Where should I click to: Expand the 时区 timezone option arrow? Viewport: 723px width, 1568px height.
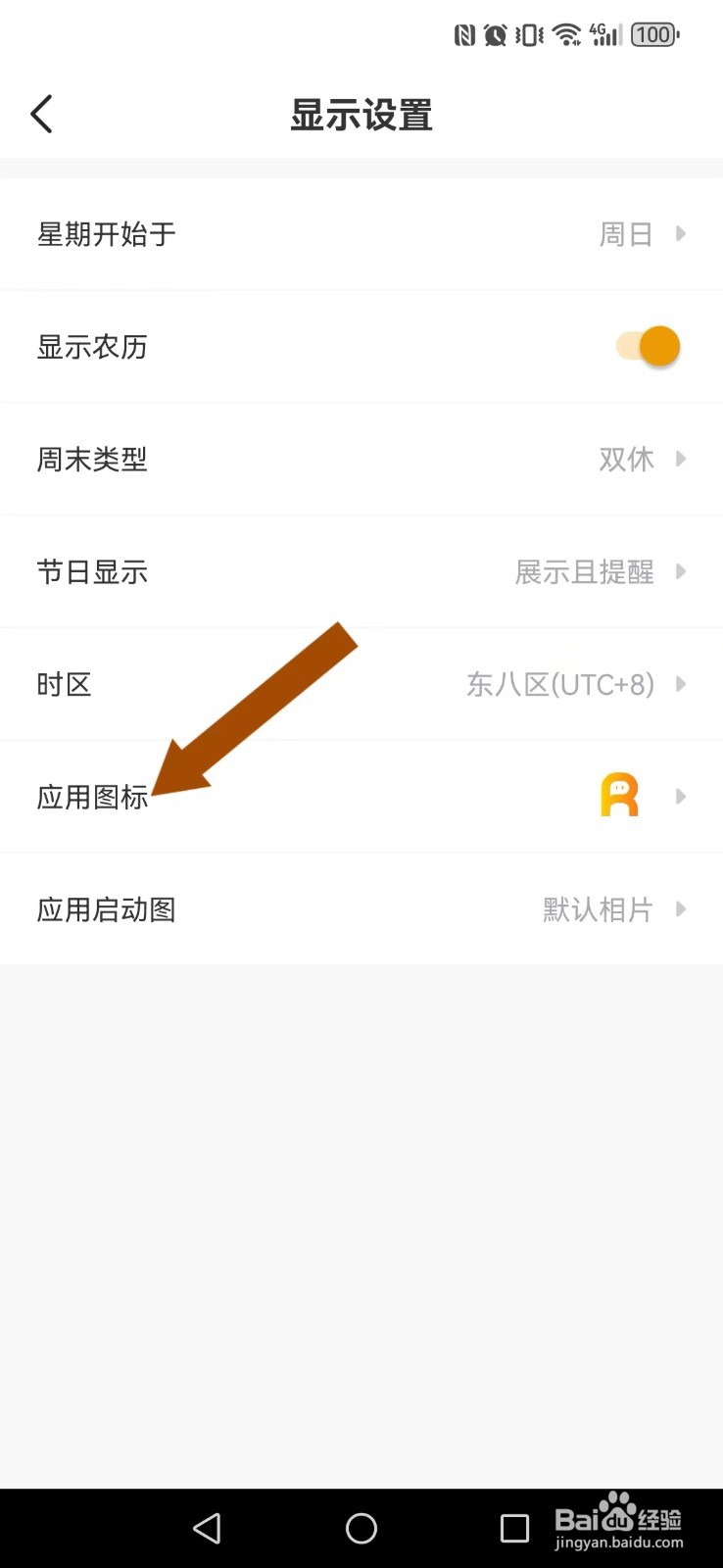(x=681, y=684)
